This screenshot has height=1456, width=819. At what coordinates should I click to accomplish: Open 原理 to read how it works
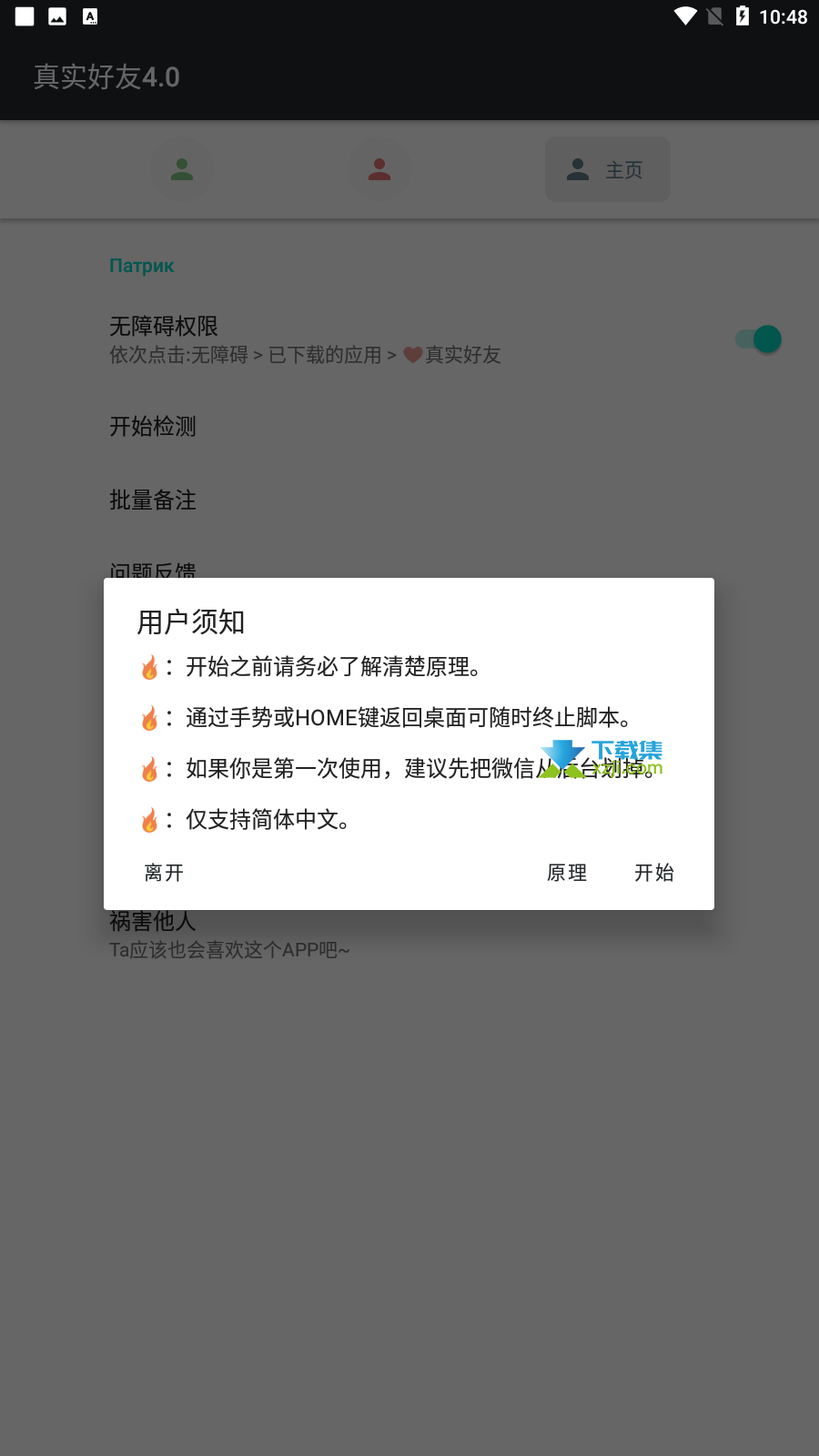click(567, 873)
